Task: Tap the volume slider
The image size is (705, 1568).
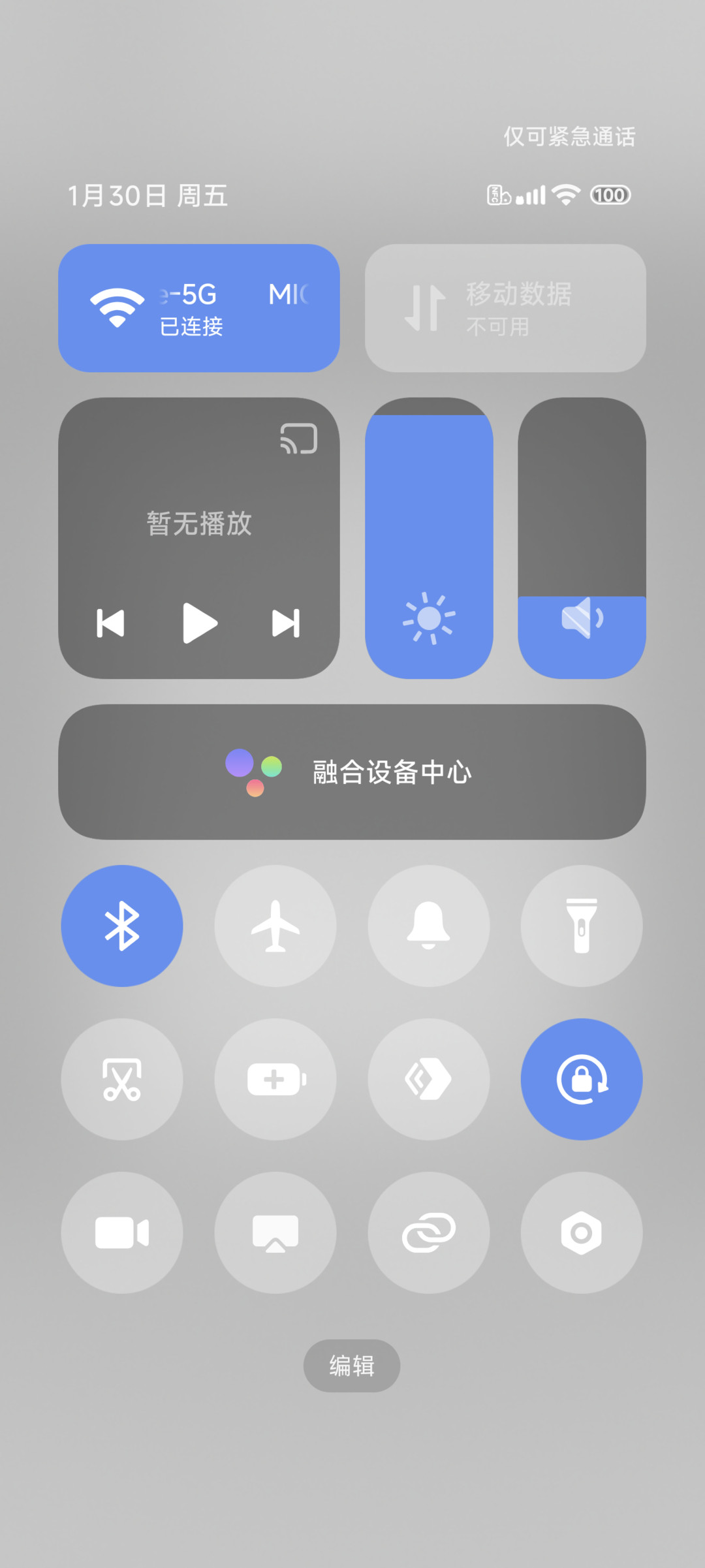Action: [582, 538]
